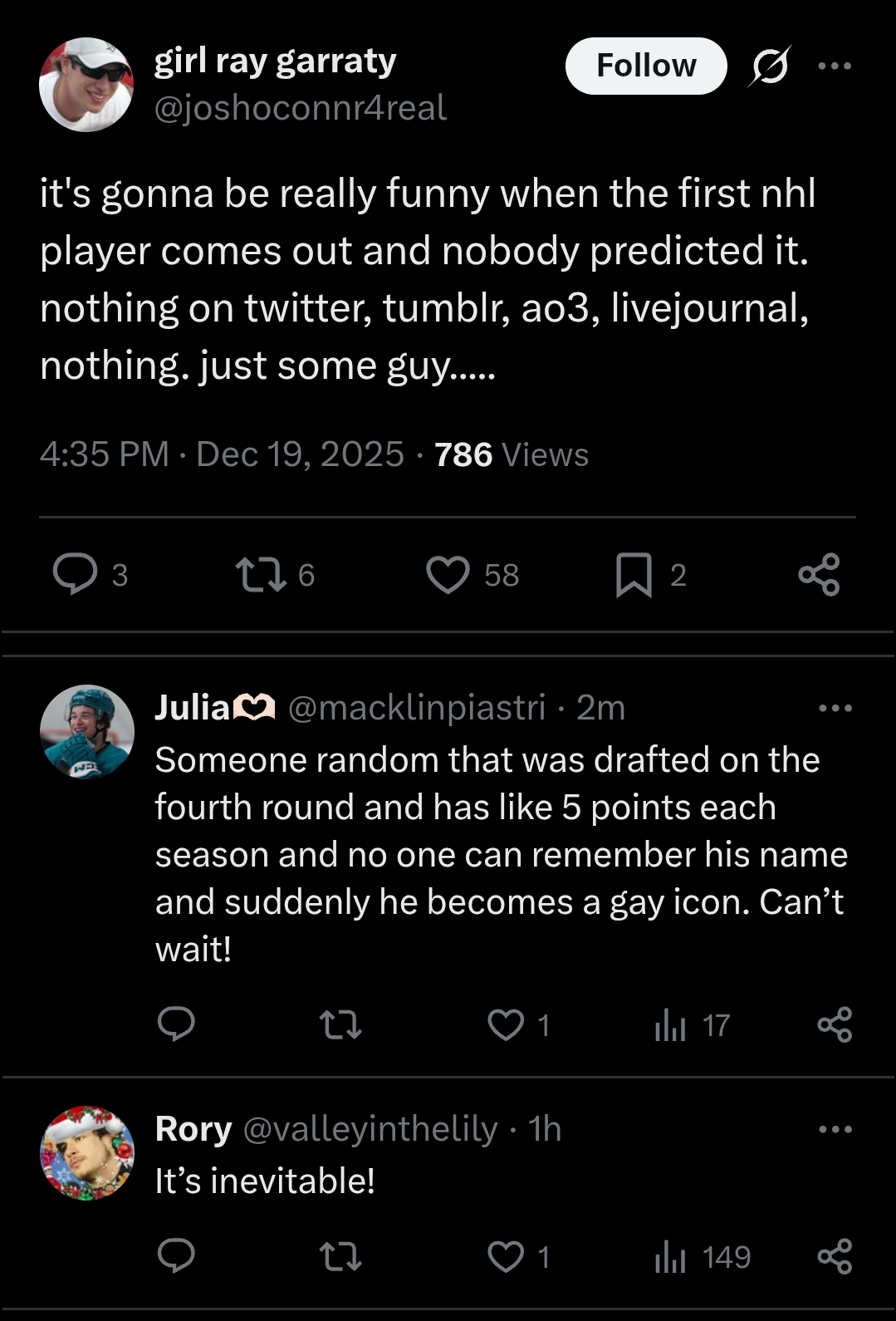Repost girl ray garraty's post
The width and height of the screenshot is (896, 1321).
[x=262, y=574]
